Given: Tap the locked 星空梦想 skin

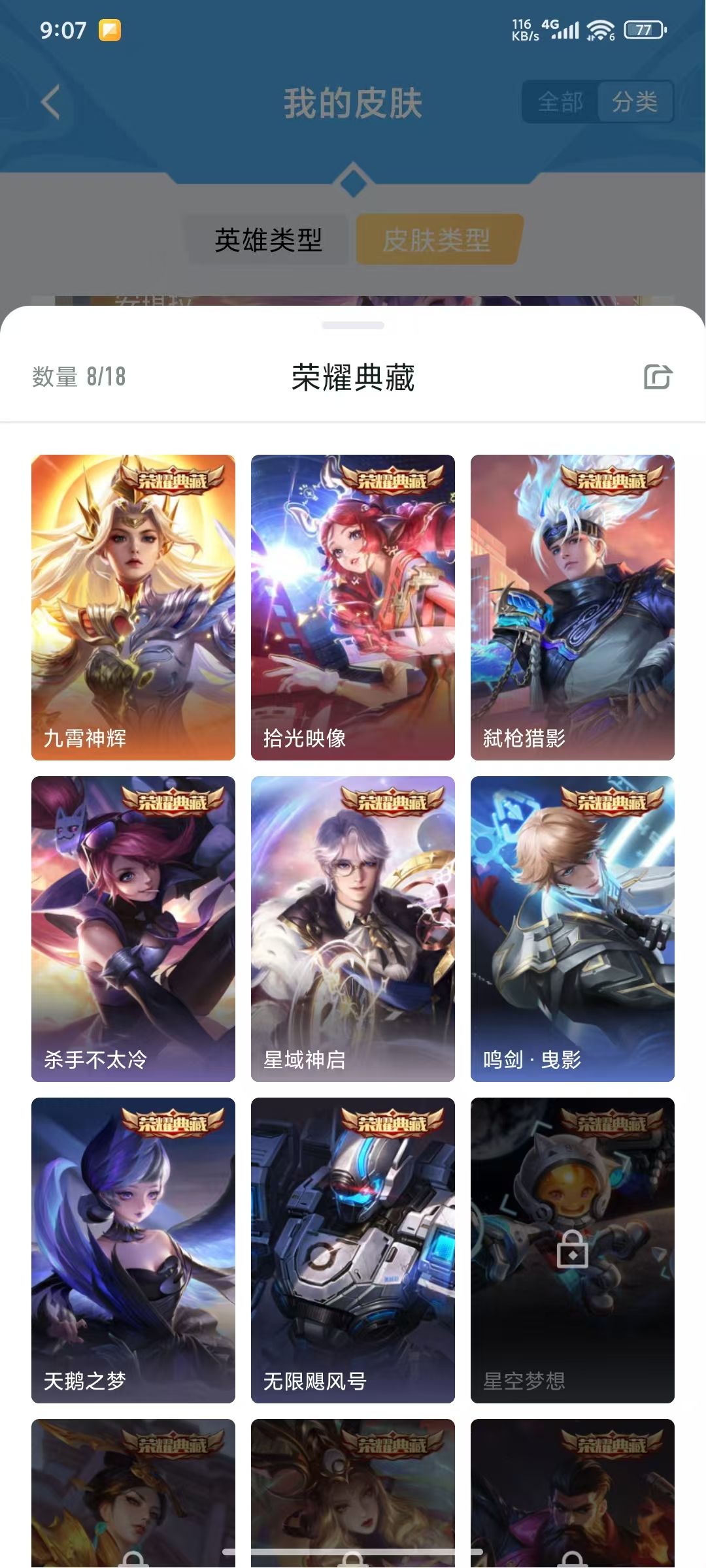Looking at the screenshot, I should pyautogui.click(x=573, y=1250).
